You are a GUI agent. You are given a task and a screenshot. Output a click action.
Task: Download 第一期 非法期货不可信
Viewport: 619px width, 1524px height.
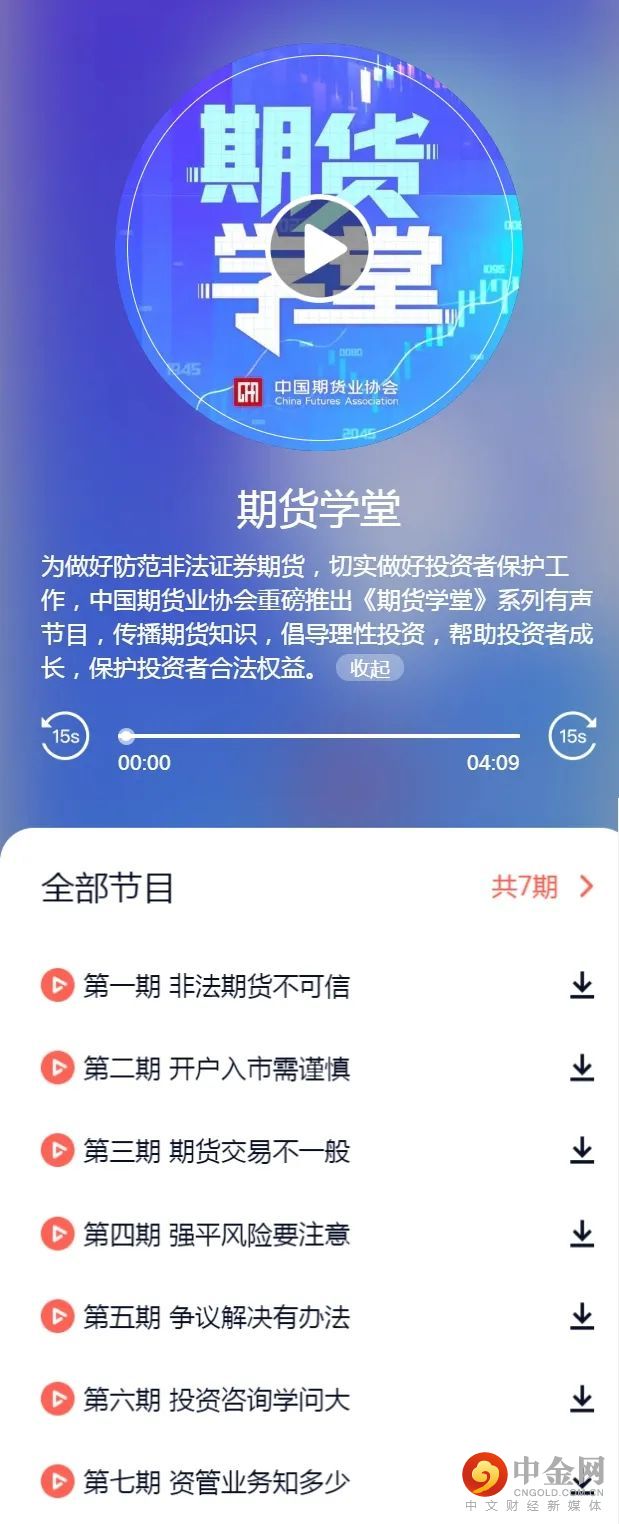click(582, 987)
